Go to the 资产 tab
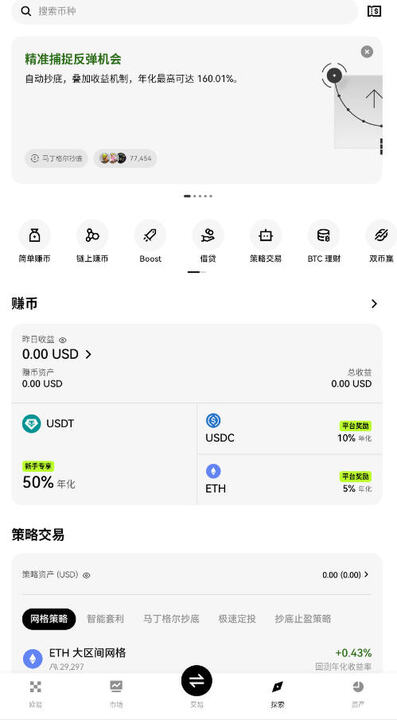397x720 pixels. (358, 693)
